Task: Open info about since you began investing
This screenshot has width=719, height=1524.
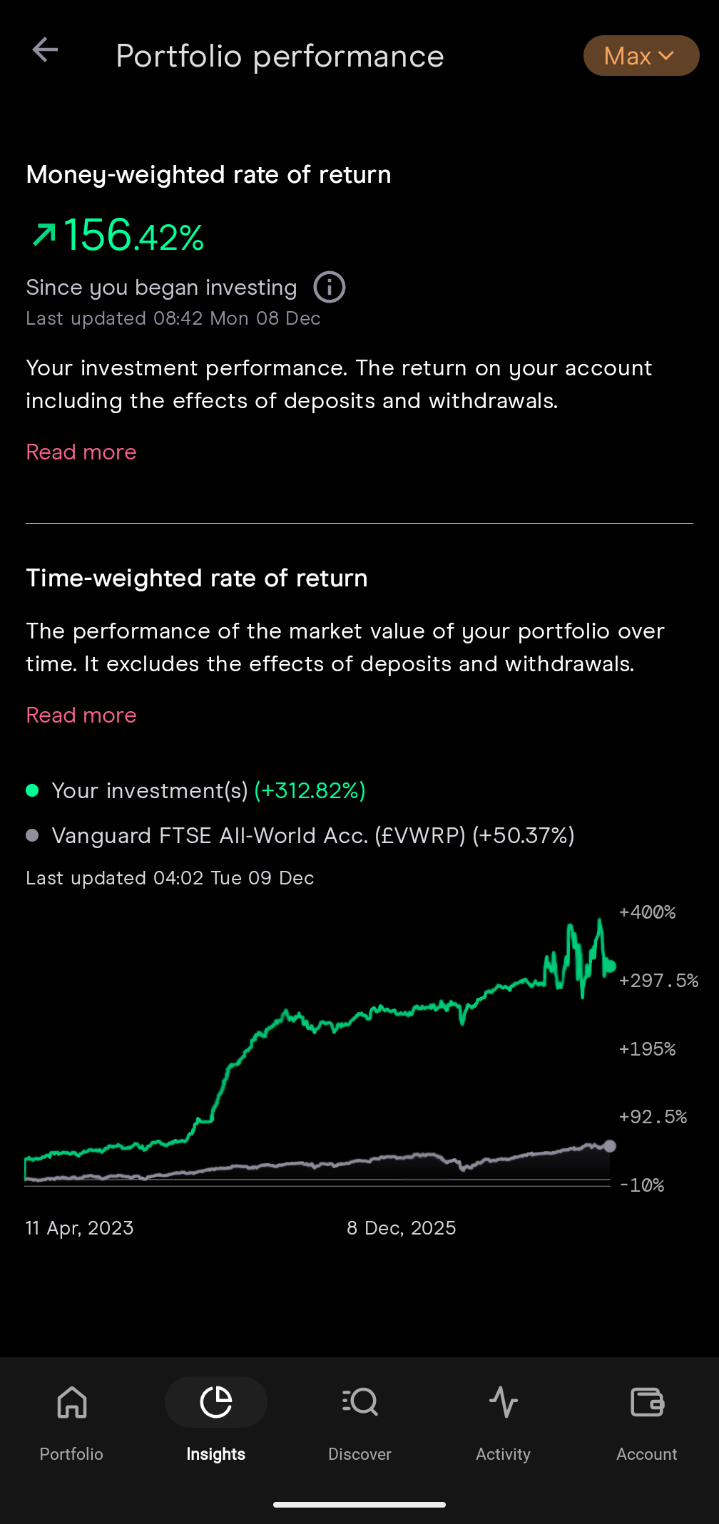Action: coord(329,288)
